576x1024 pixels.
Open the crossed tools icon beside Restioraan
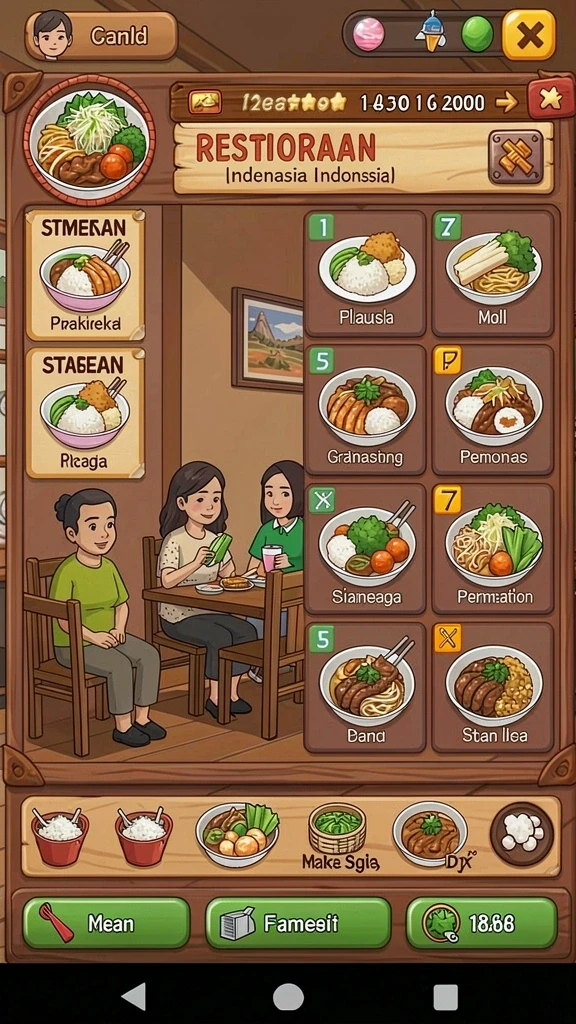coord(515,157)
